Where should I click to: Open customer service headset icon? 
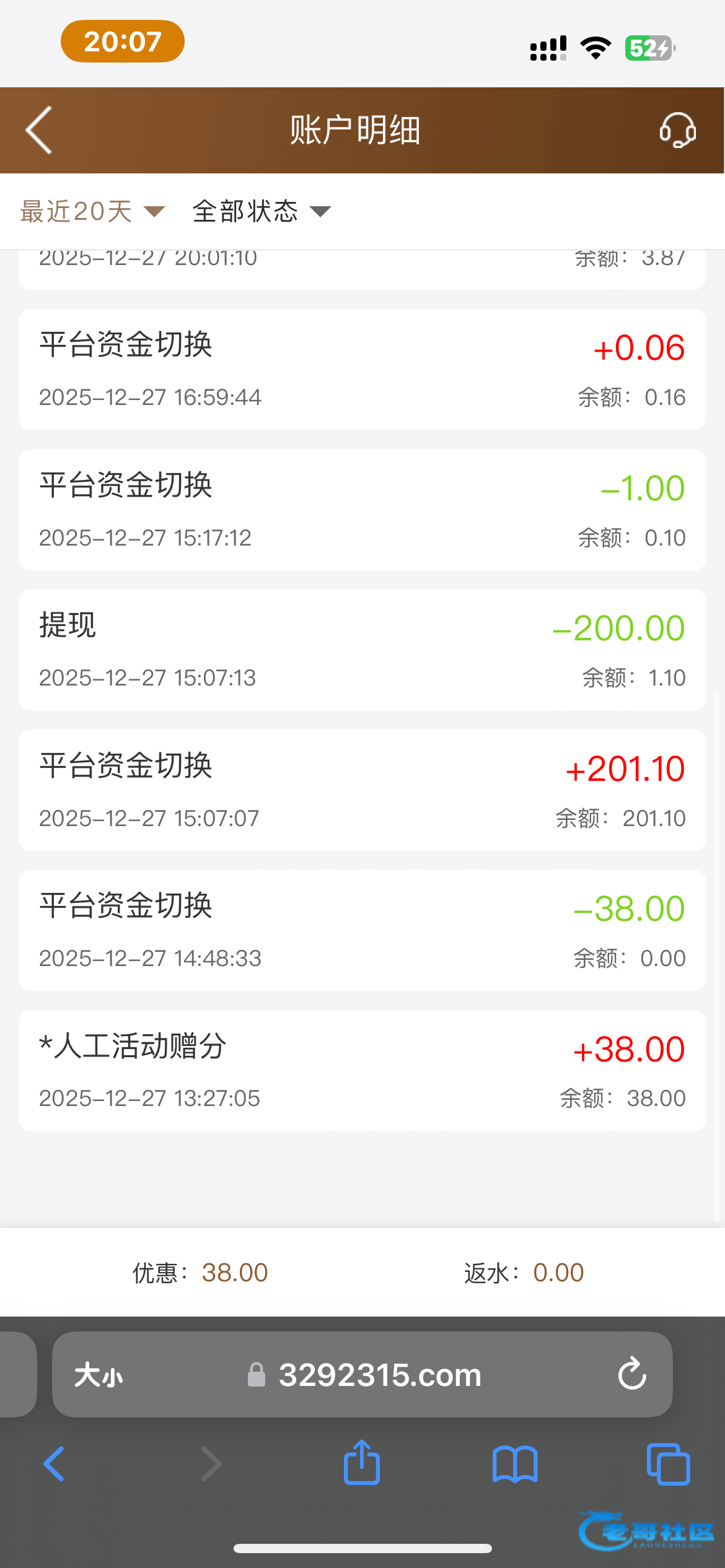pos(677,130)
